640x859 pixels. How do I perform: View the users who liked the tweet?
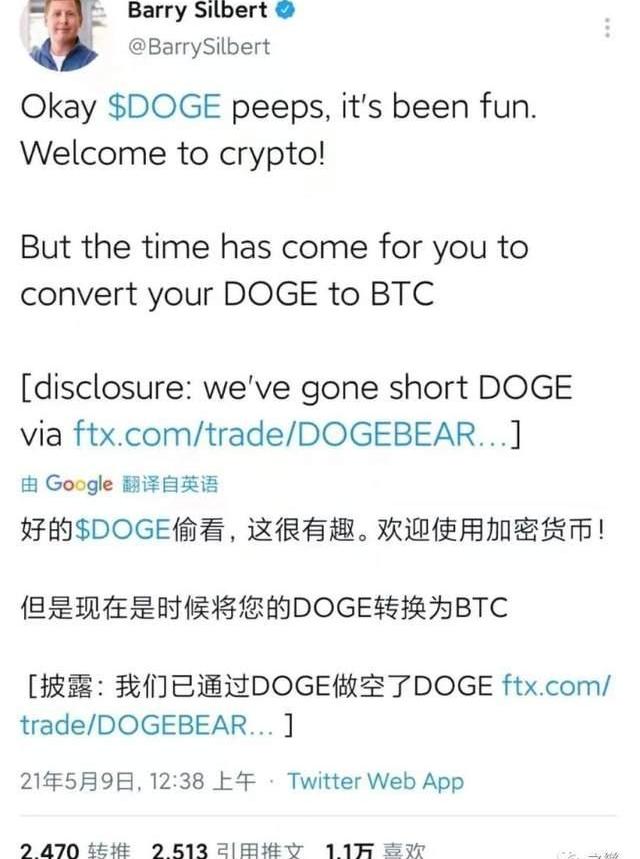pos(374,849)
